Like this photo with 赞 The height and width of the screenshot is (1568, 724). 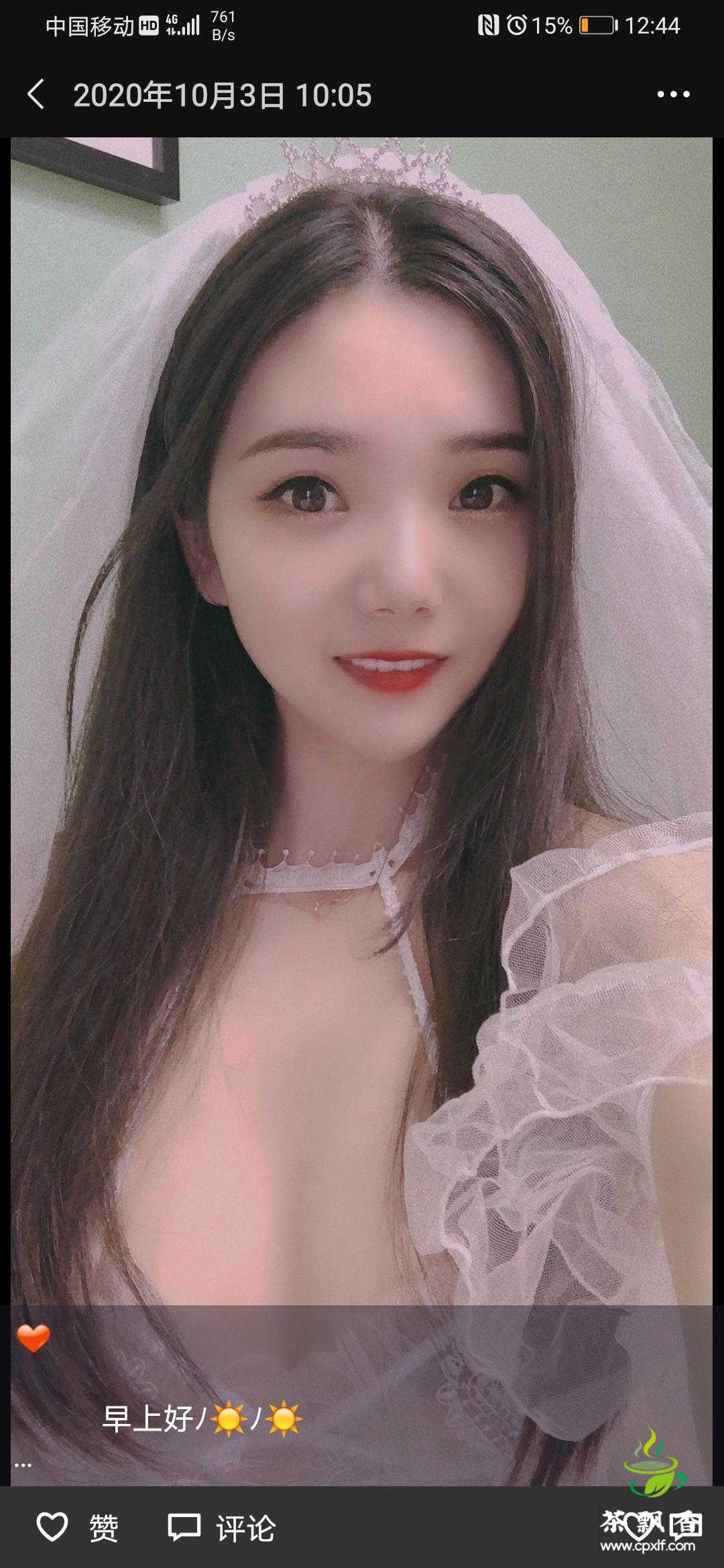(77, 1528)
